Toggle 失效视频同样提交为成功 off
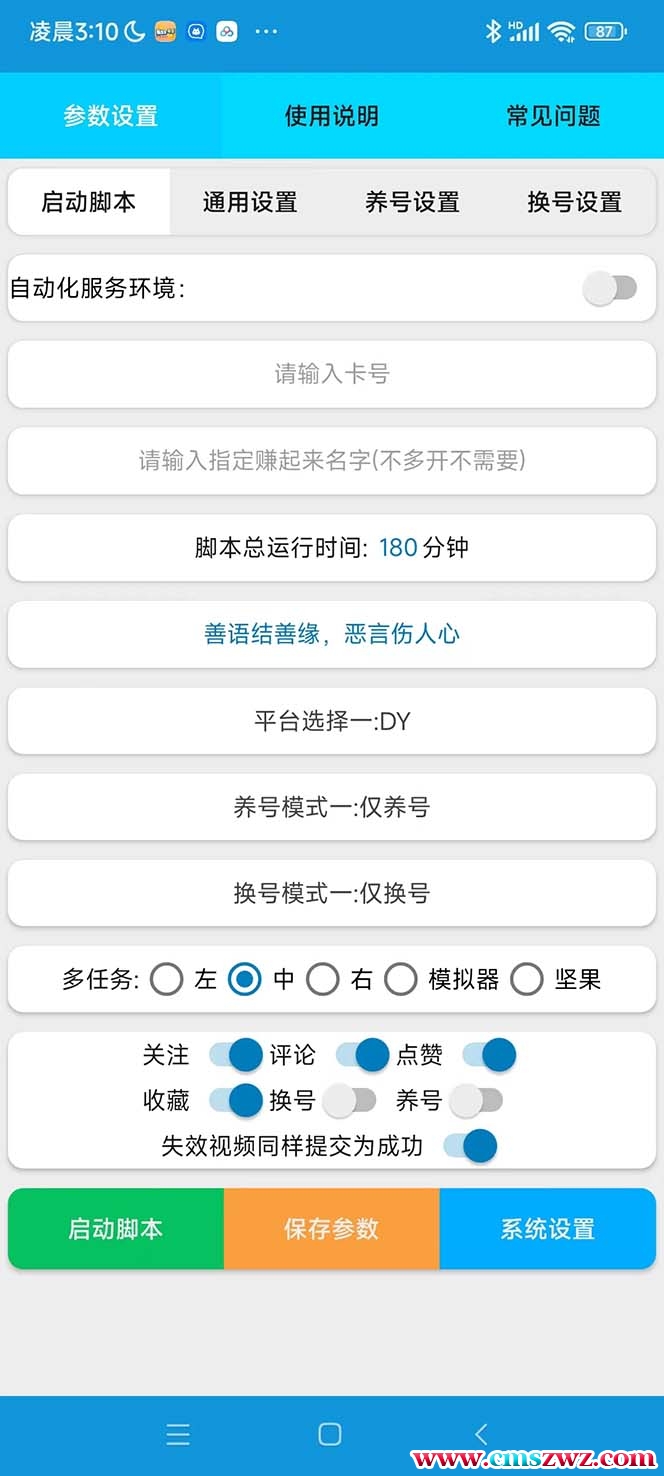The height and width of the screenshot is (1476, 664). click(470, 1146)
